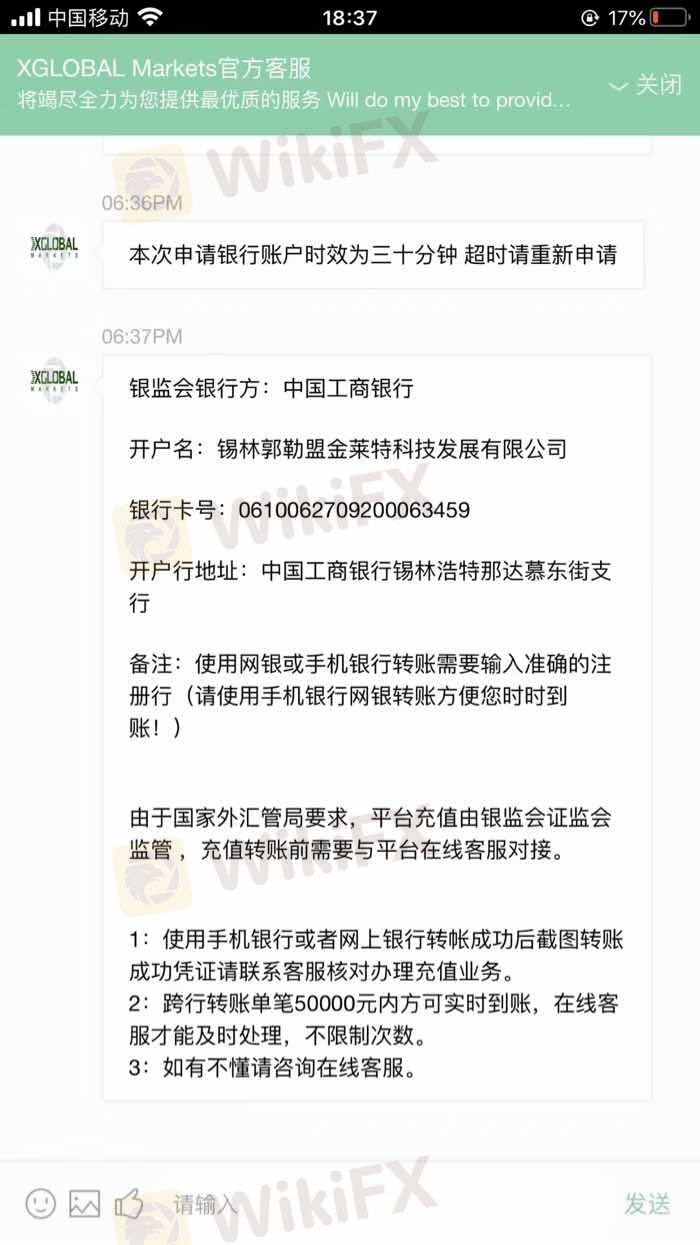This screenshot has height=1245, width=700.
Task: Close the customer service chat via 关闭
Action: pyautogui.click(x=646, y=85)
